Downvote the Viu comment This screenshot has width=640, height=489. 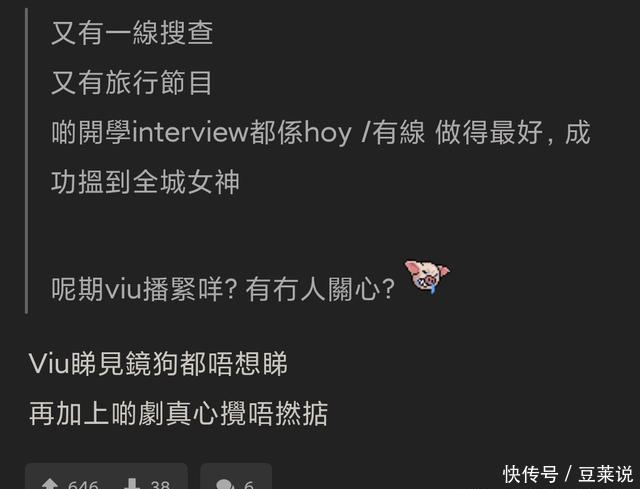(x=132, y=484)
